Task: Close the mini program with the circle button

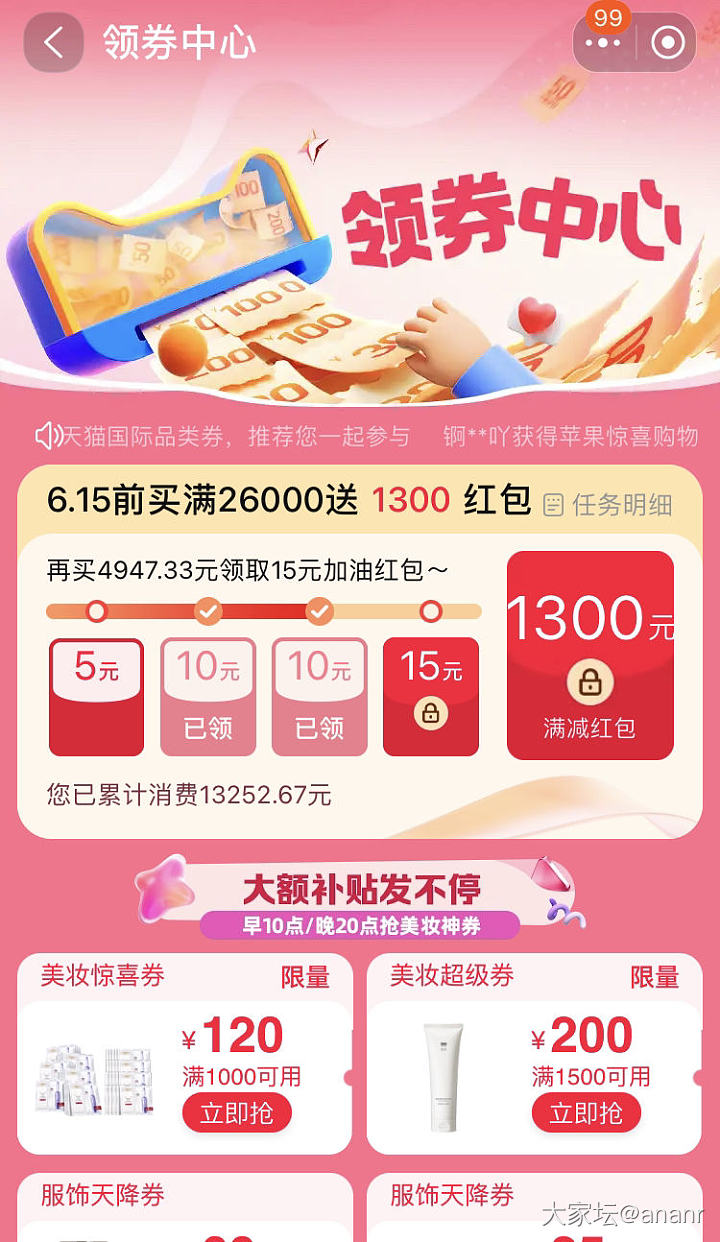Action: point(667,43)
